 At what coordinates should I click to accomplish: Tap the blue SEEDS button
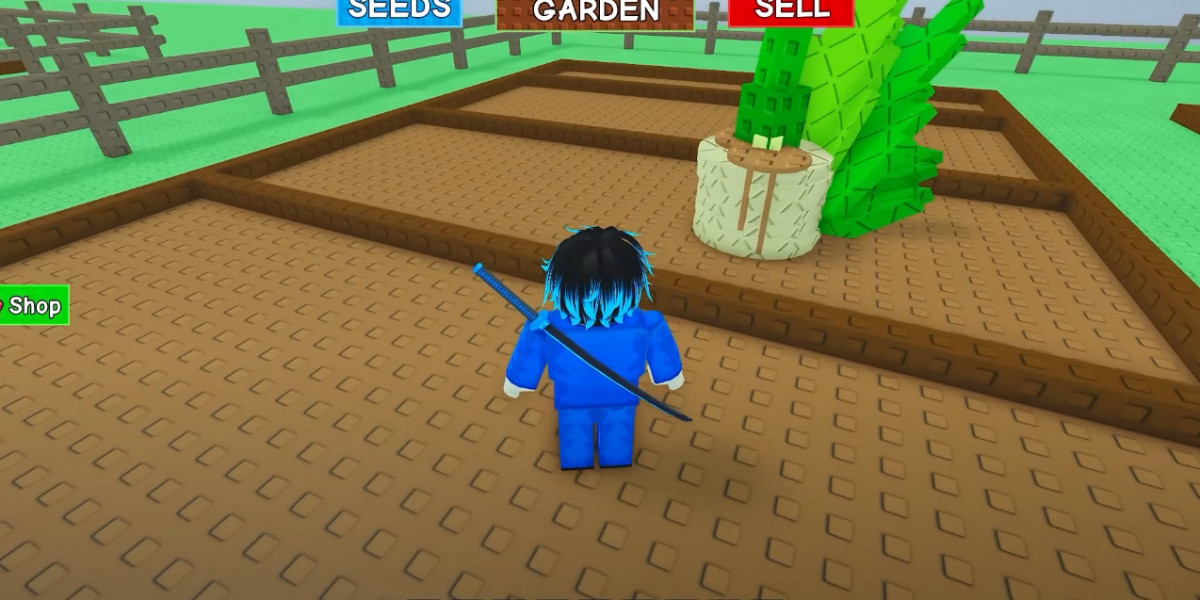point(399,11)
